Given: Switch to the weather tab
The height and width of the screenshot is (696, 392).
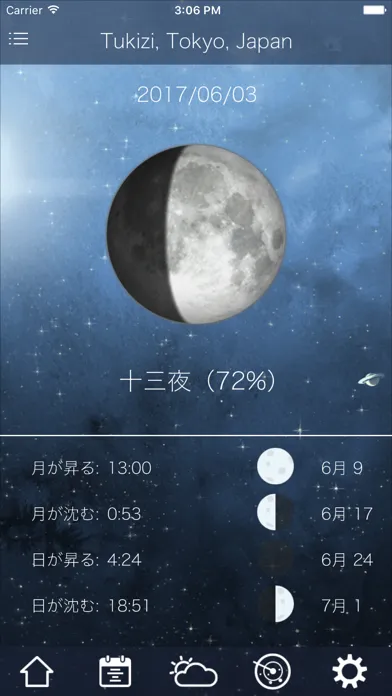Looking at the screenshot, I should click(193, 672).
